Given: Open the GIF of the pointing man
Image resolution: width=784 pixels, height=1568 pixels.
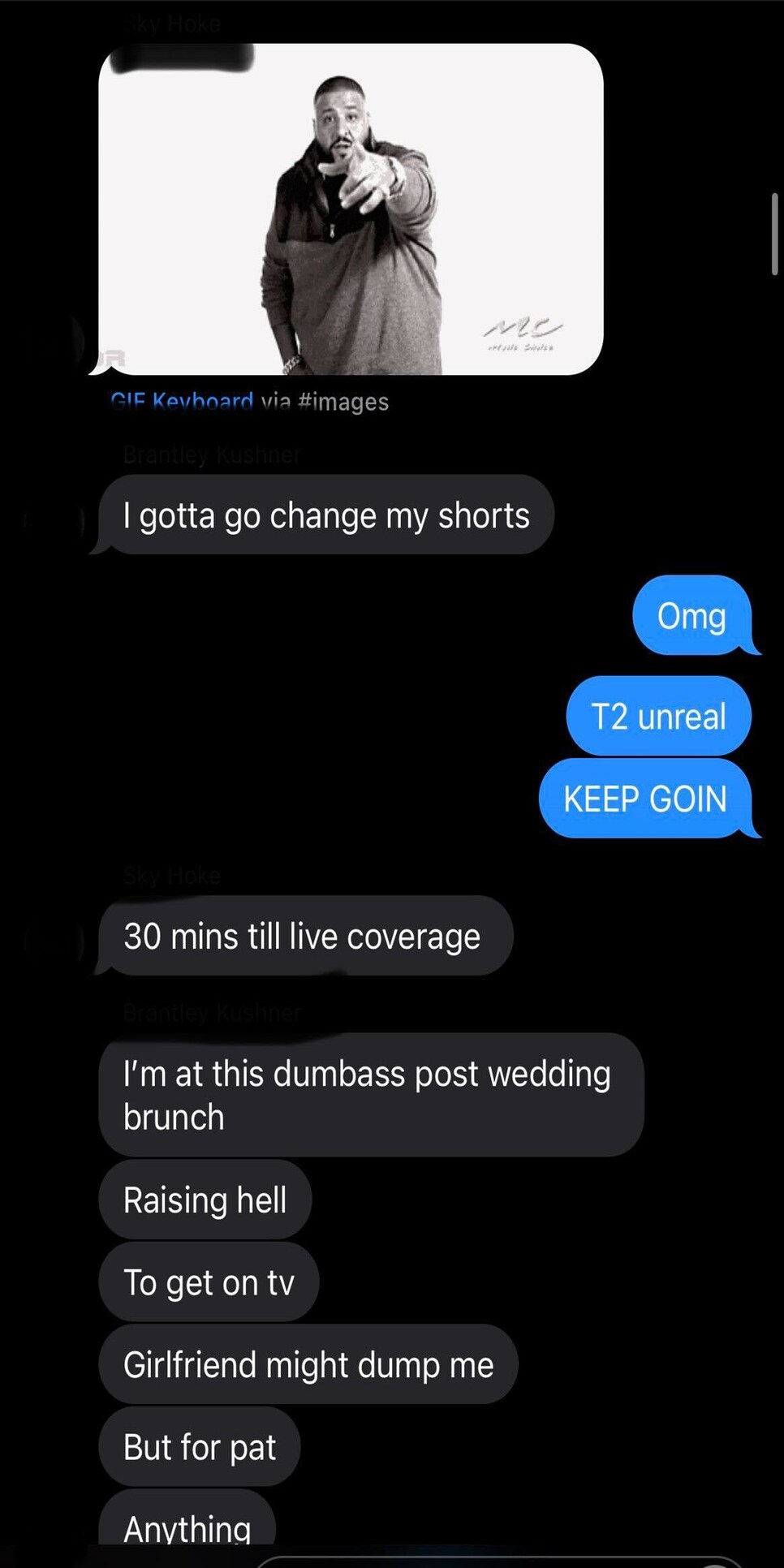Looking at the screenshot, I should click(x=351, y=209).
